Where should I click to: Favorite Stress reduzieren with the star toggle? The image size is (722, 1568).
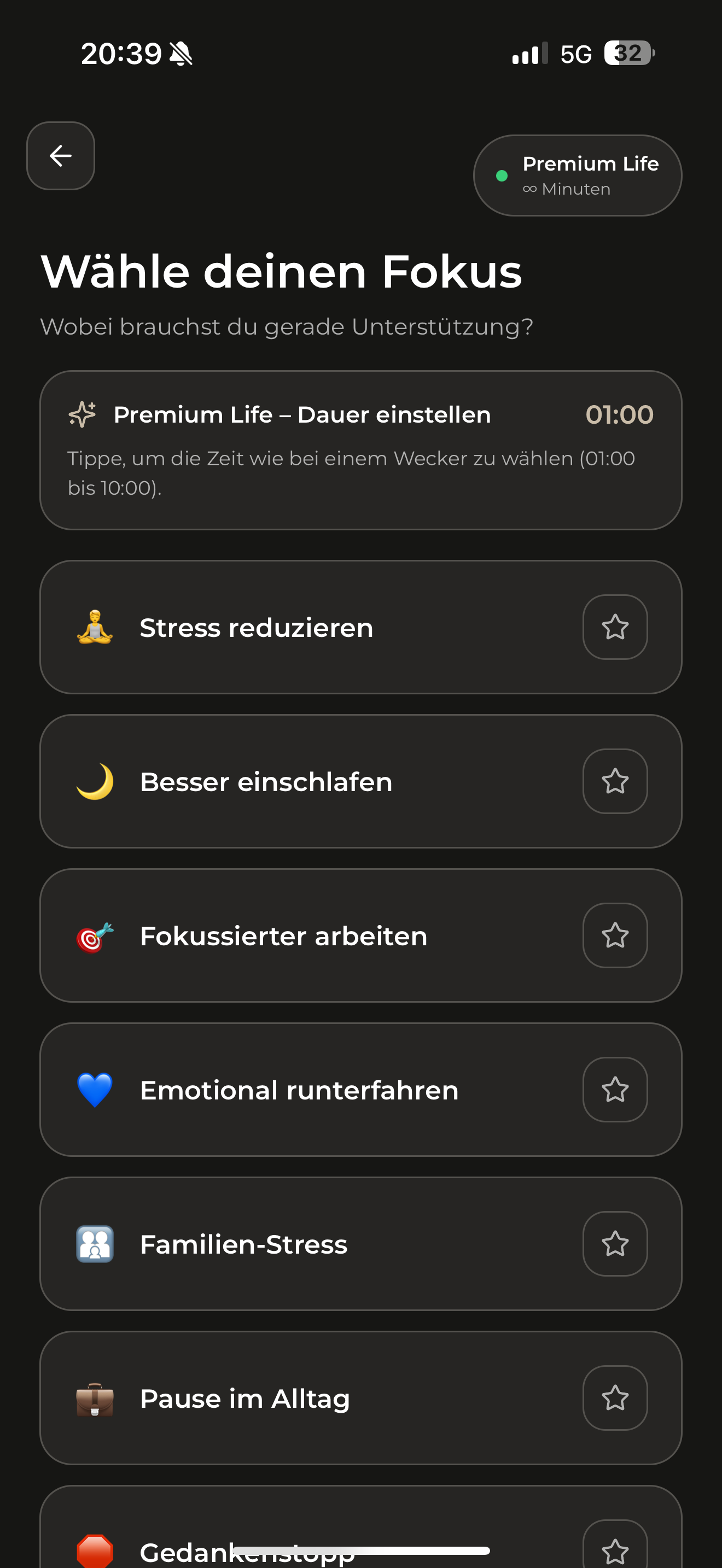click(615, 627)
